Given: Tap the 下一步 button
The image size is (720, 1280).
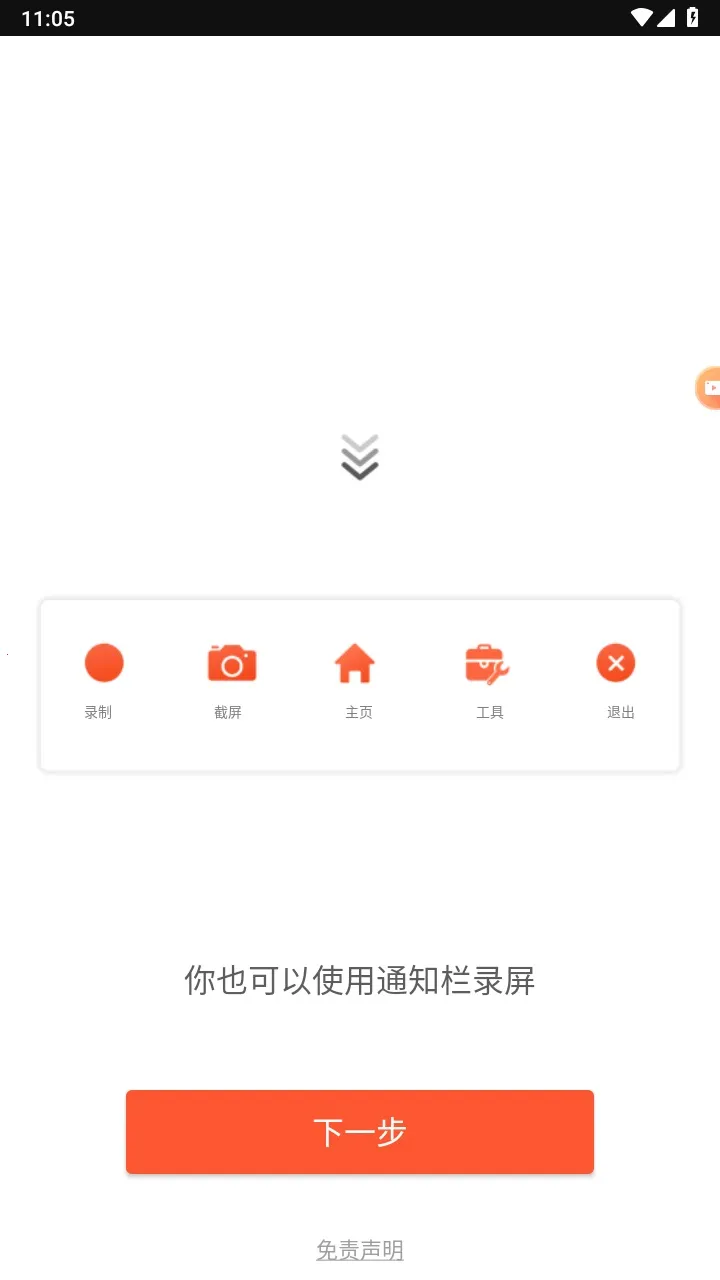Looking at the screenshot, I should 360,1132.
